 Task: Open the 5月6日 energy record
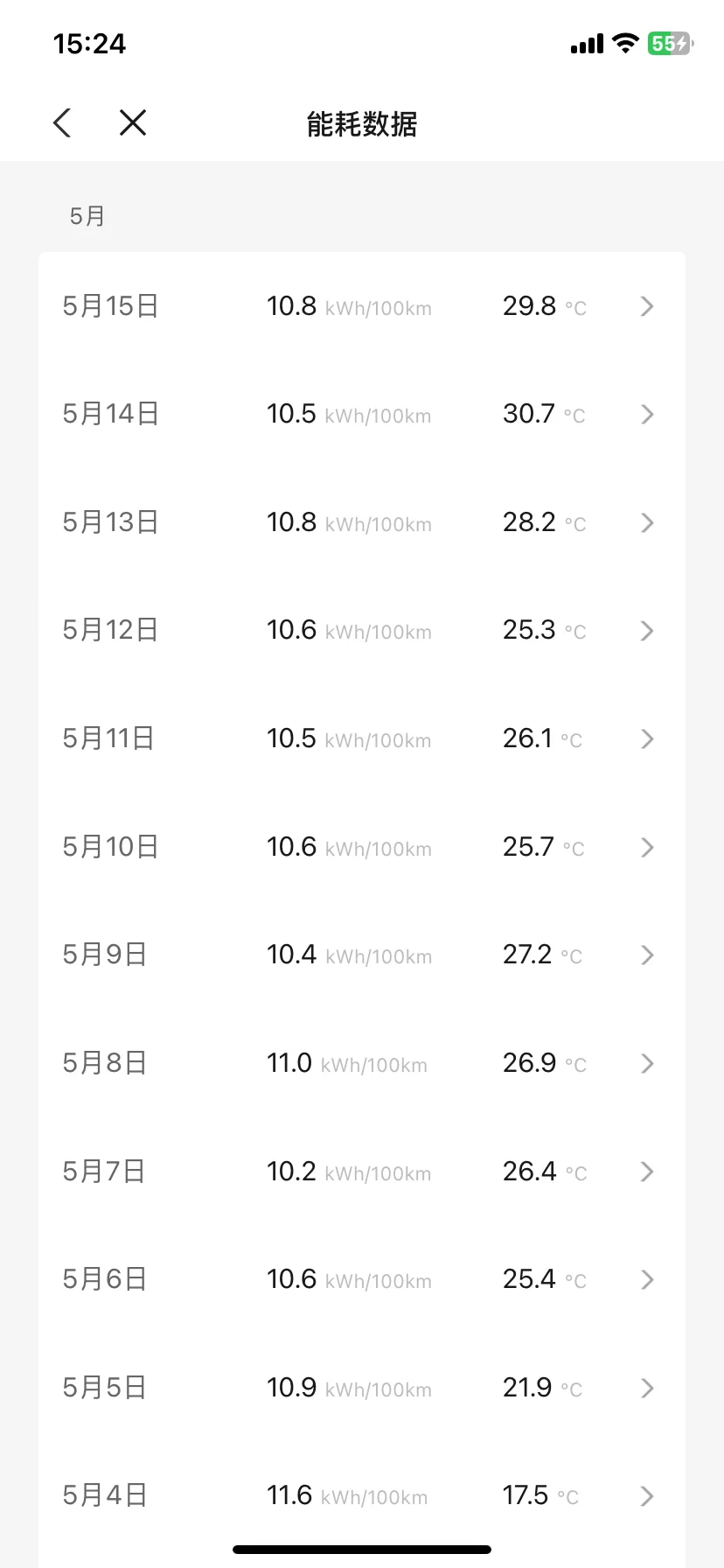point(362,1279)
